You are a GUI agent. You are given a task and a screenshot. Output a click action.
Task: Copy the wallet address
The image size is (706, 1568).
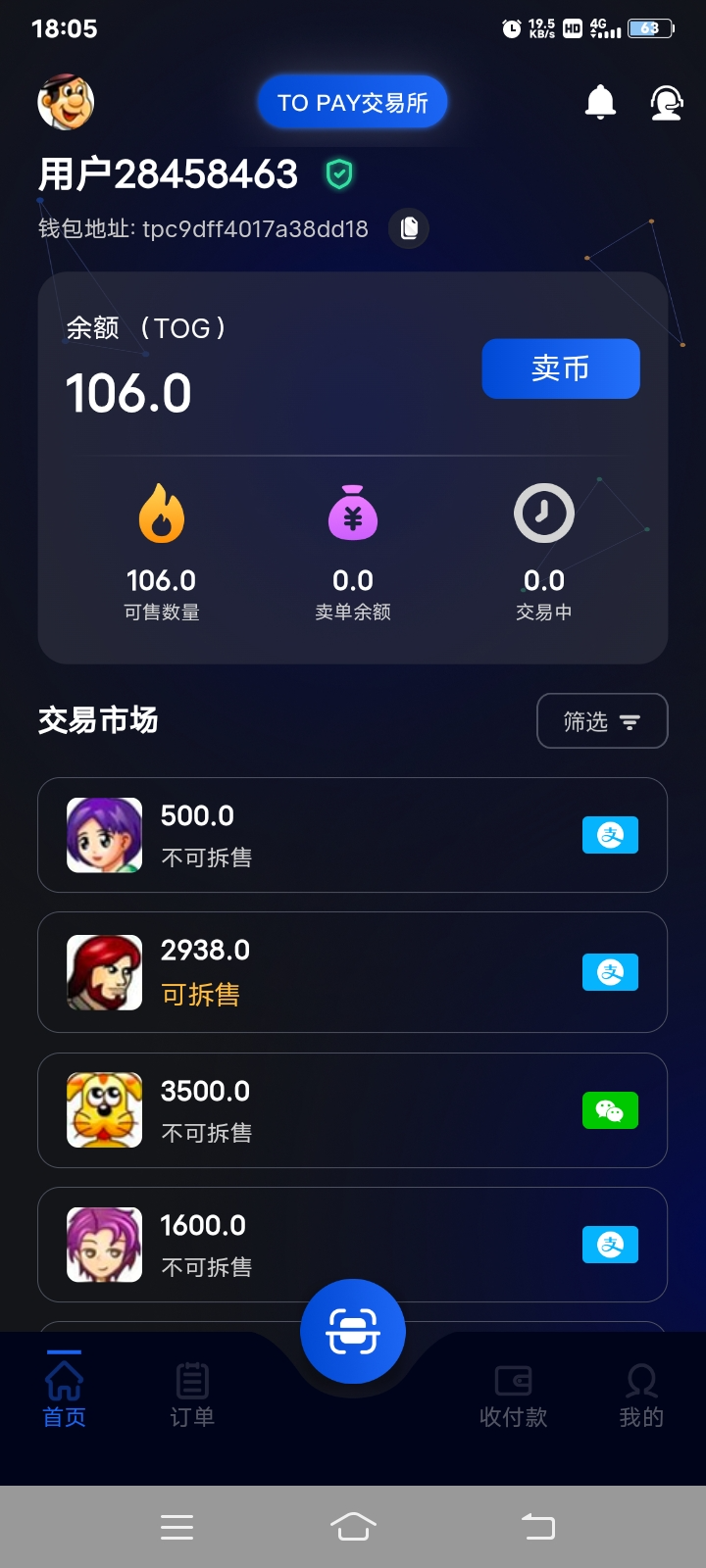409,227
